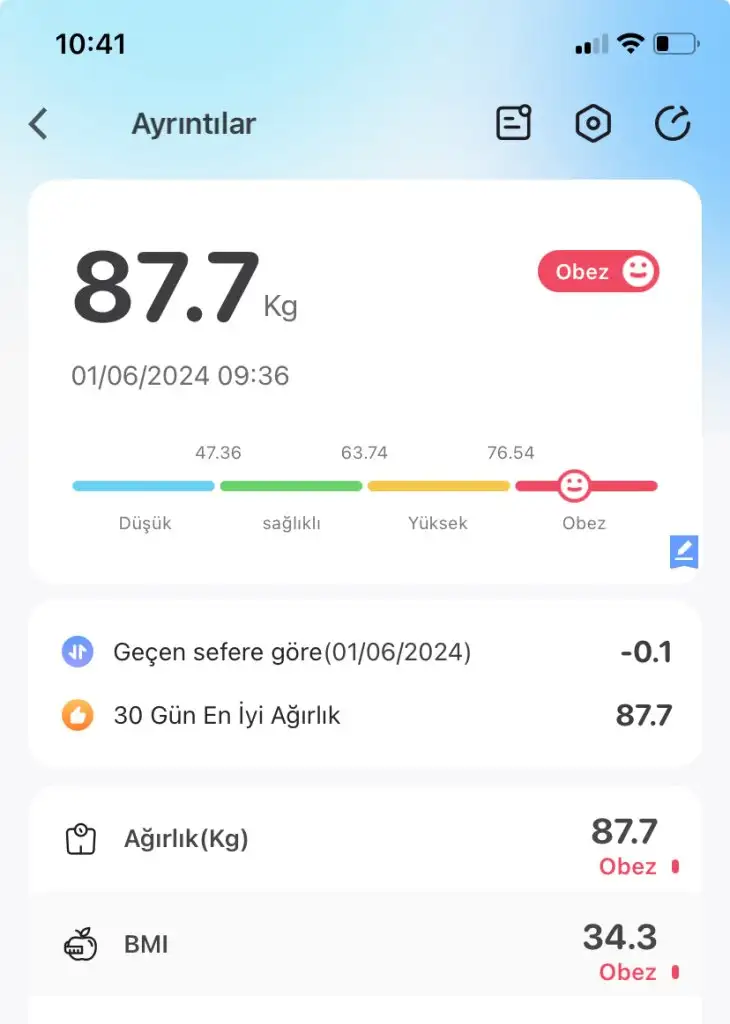
Task: Open the Ağırlık(Kg) row
Action: point(365,840)
